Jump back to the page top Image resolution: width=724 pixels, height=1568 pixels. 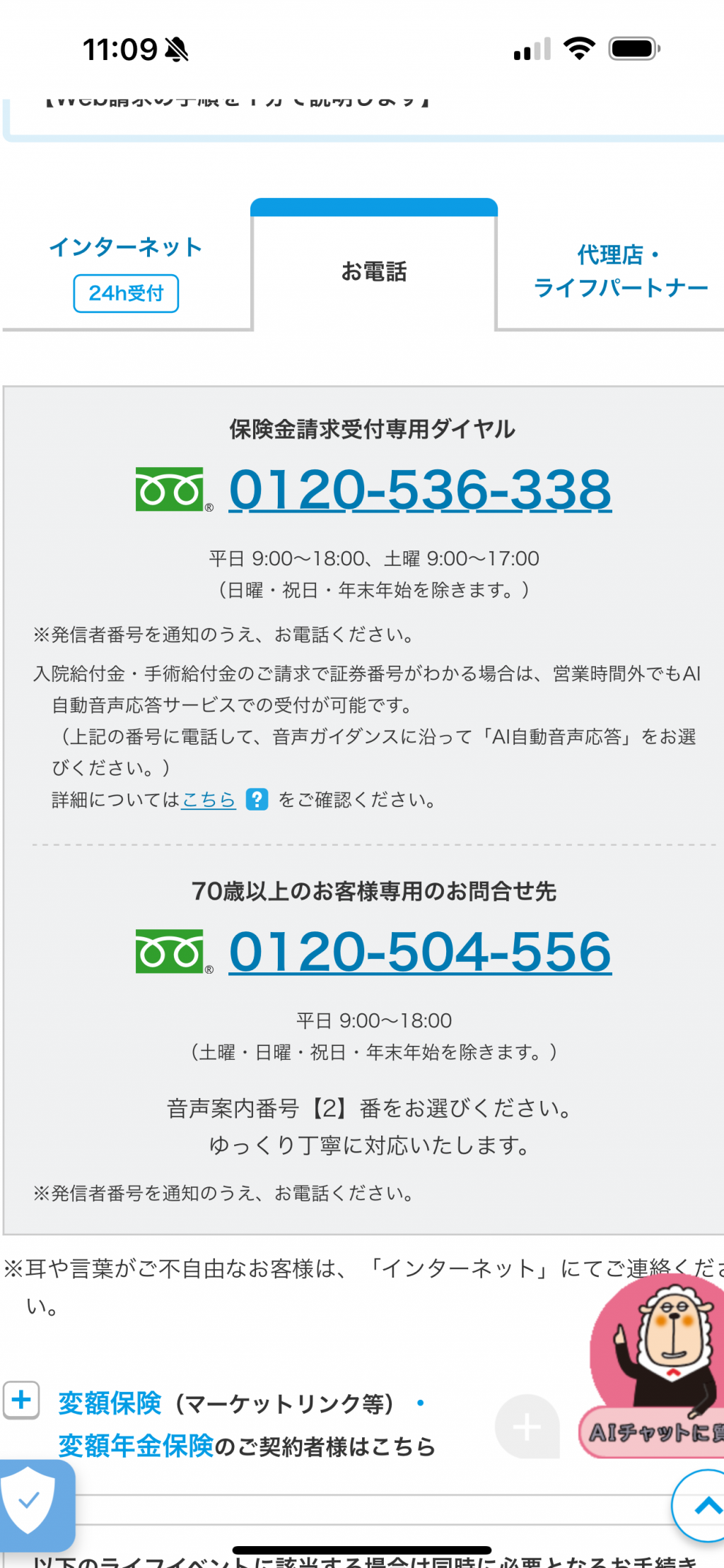699,1506
